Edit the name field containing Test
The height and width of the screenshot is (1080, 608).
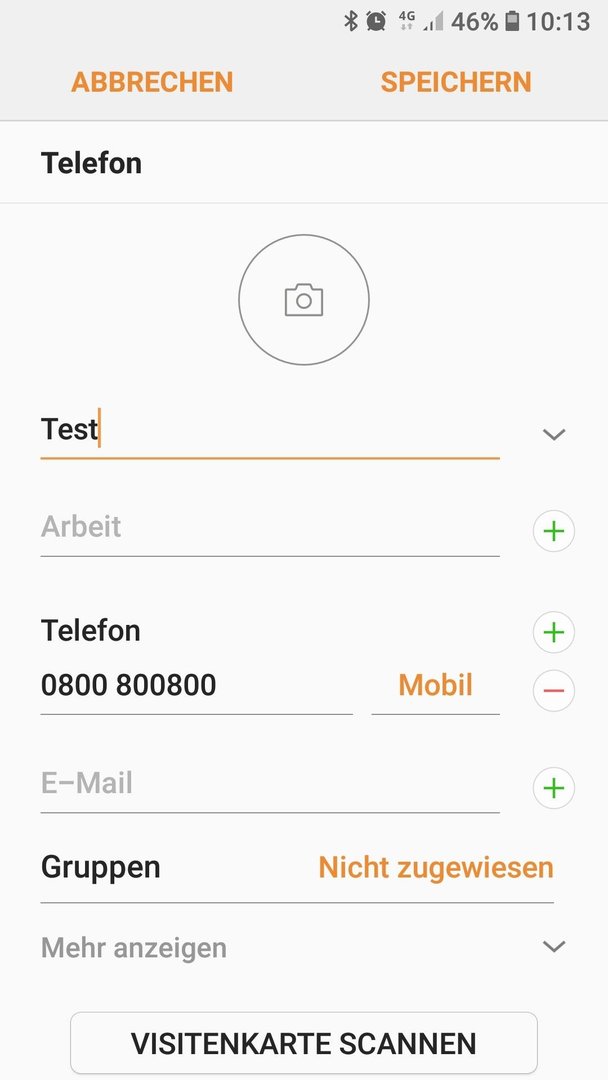270,430
